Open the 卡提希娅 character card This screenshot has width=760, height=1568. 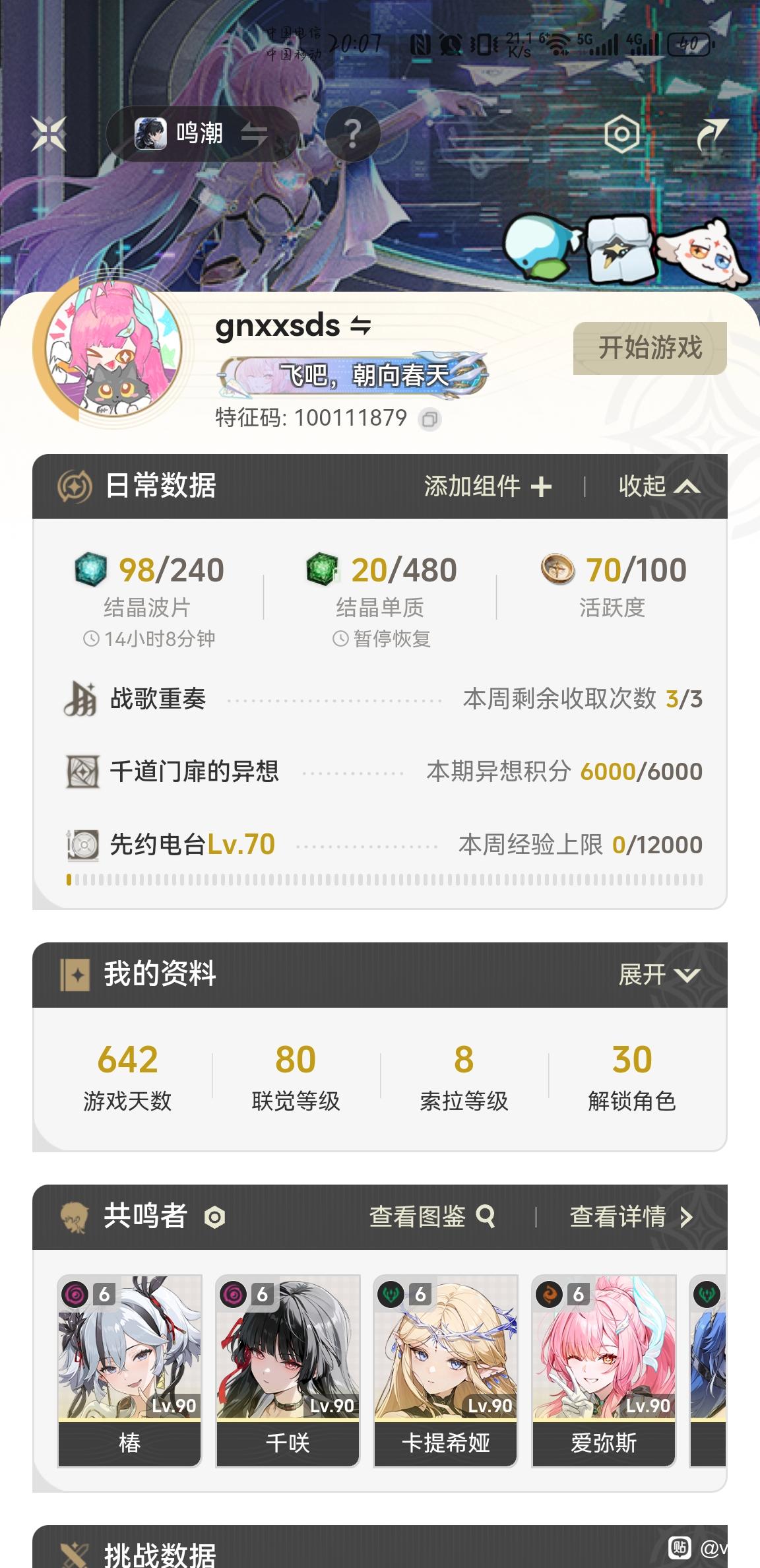coord(445,1371)
